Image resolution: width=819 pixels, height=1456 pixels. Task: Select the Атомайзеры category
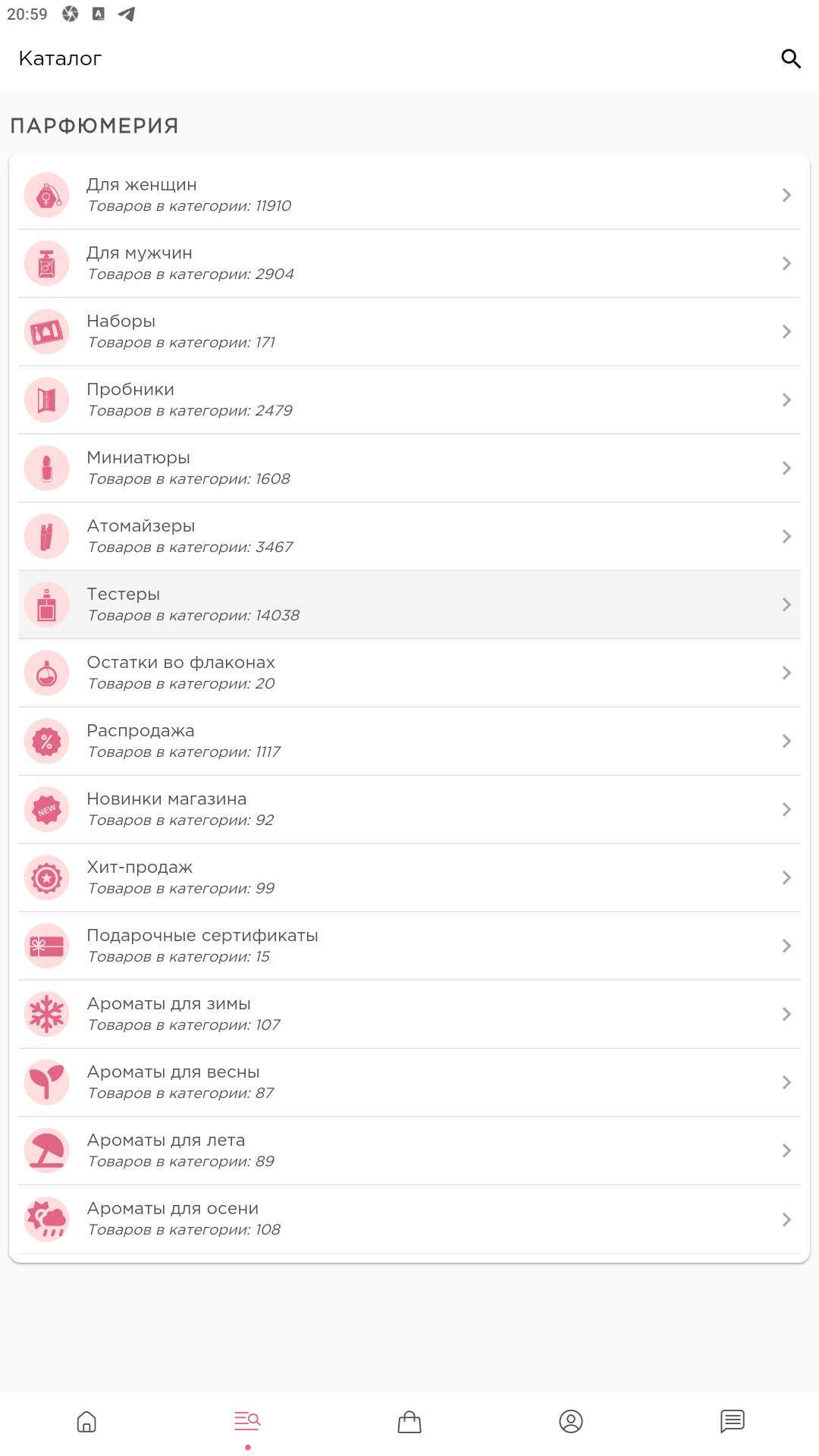(x=409, y=537)
